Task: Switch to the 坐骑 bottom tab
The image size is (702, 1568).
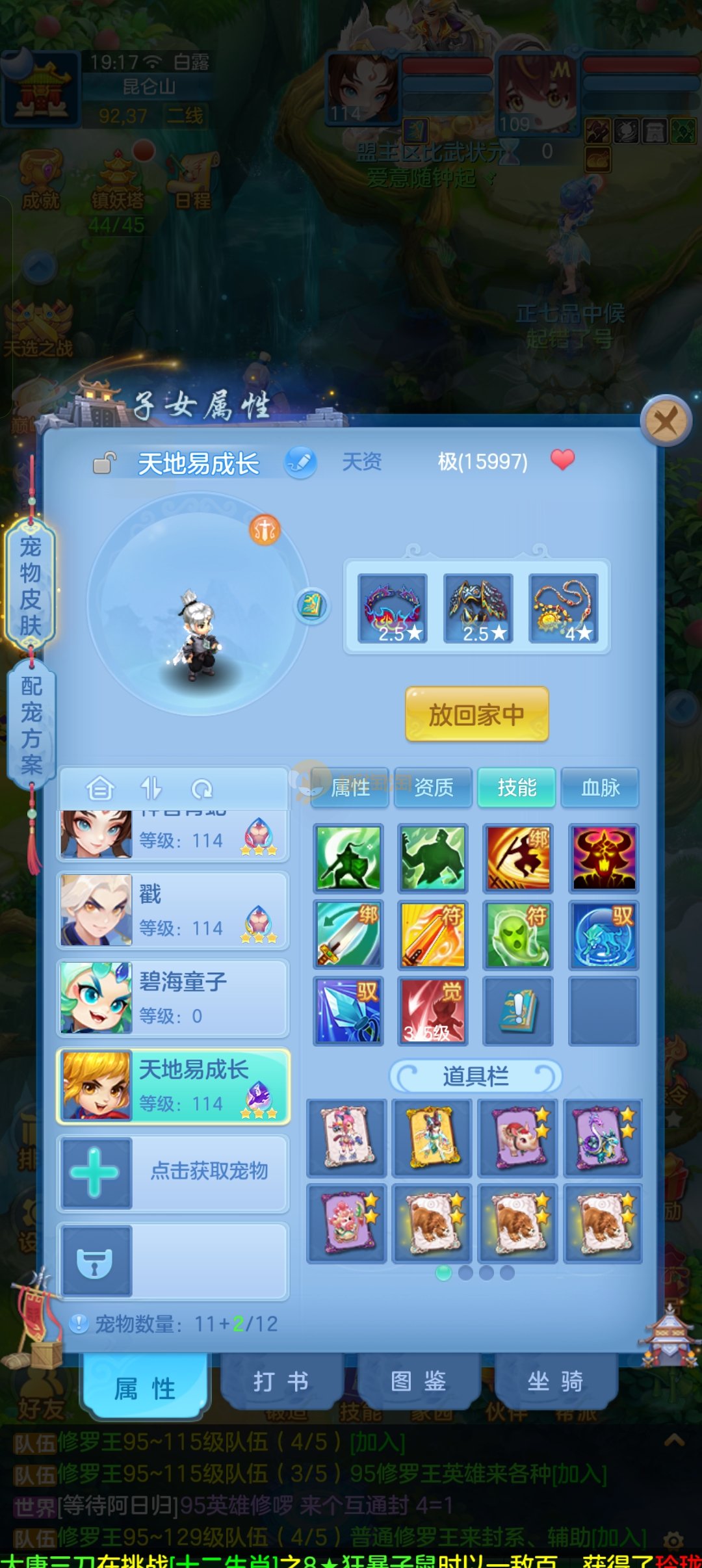Action: coord(555,1381)
